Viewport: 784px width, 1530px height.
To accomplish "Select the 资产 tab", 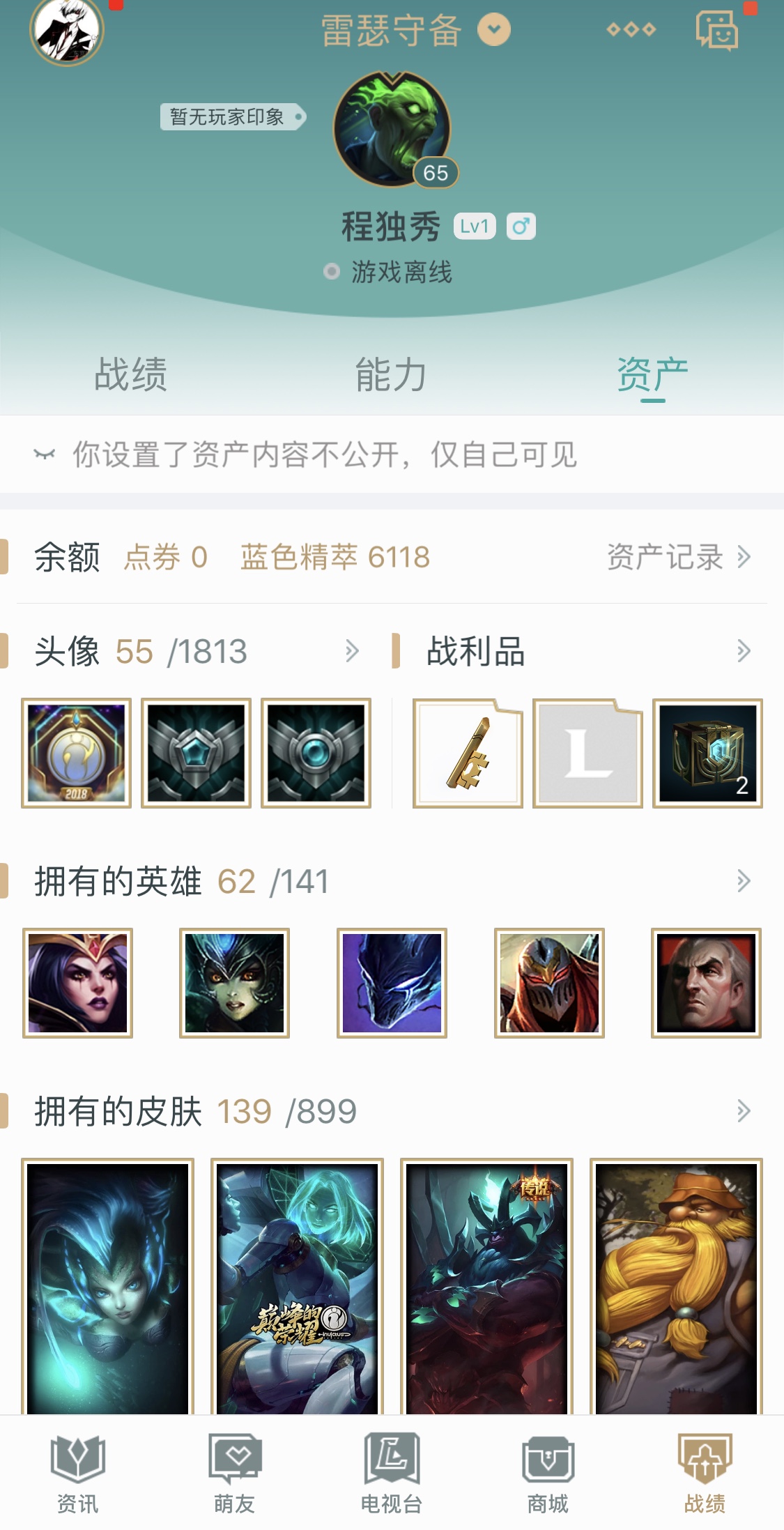I will tap(652, 374).
